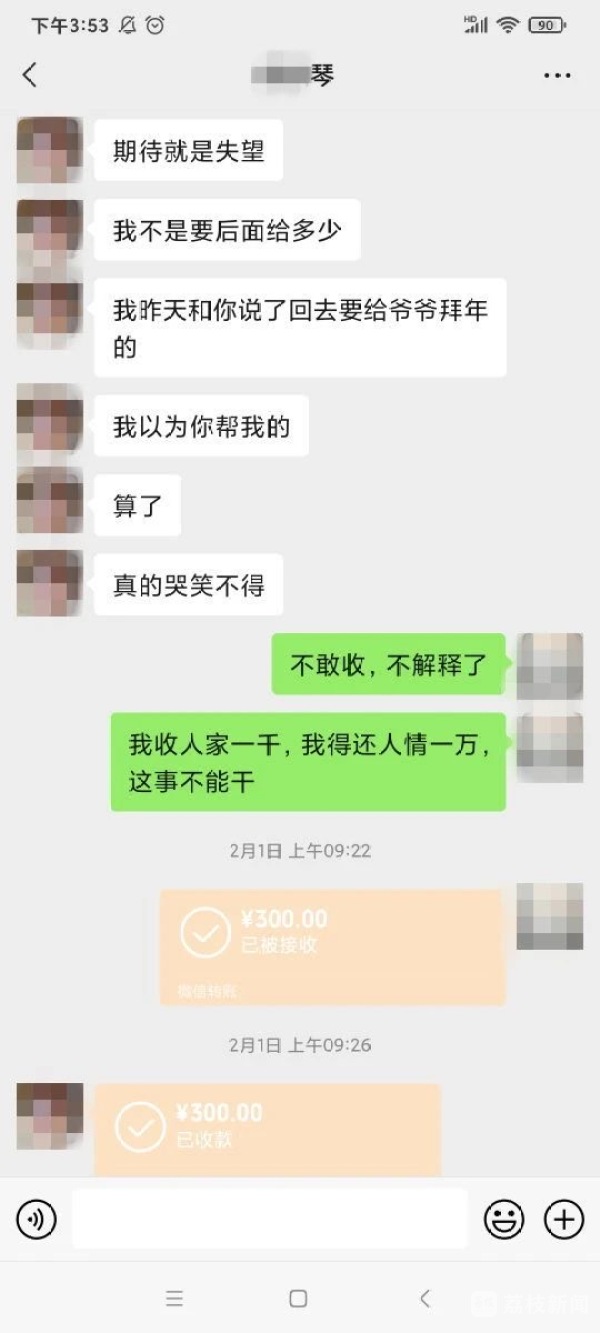Switch to voice message input
This screenshot has width=600, height=1333.
37,1219
